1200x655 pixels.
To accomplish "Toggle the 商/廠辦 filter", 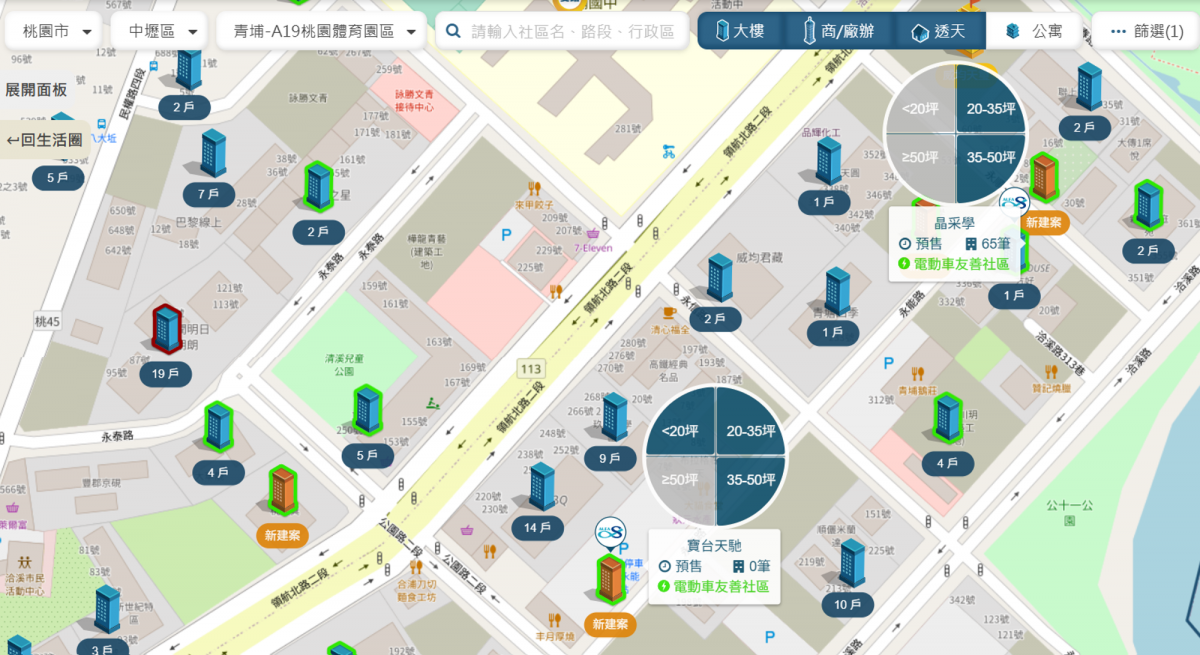I will pyautogui.click(x=838, y=31).
